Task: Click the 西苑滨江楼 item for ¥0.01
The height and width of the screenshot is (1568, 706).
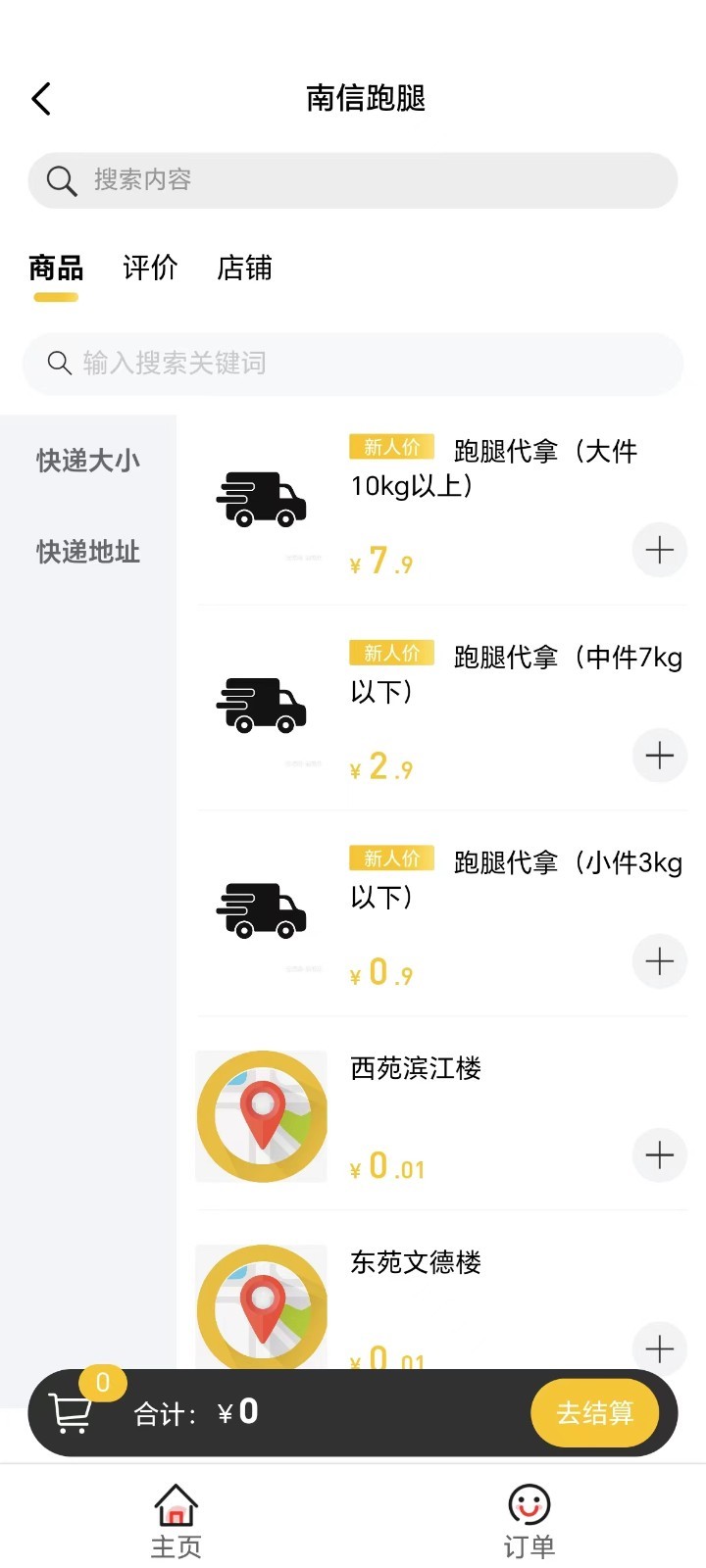Action: pos(416,1069)
